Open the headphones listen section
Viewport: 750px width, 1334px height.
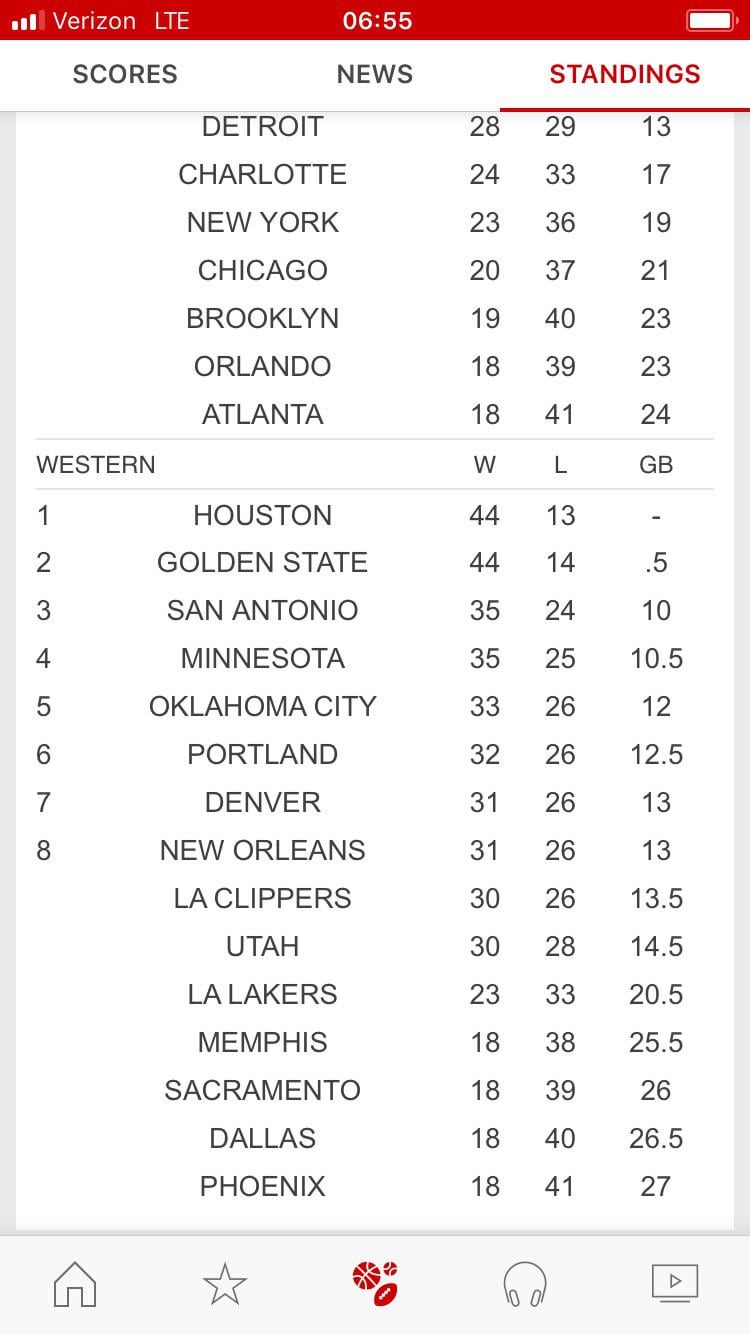[x=525, y=1284]
